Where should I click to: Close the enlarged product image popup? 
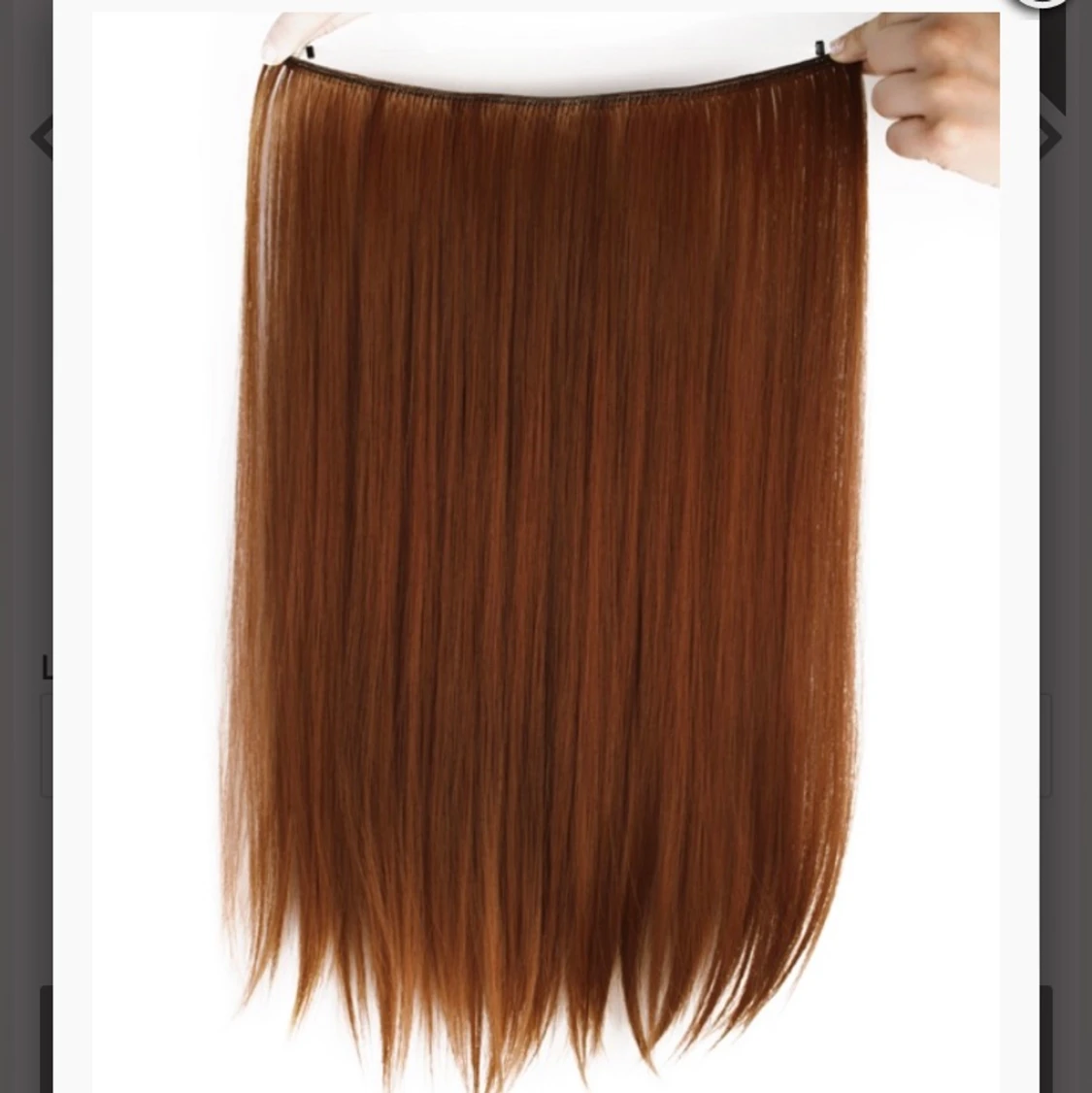[1042, 4]
